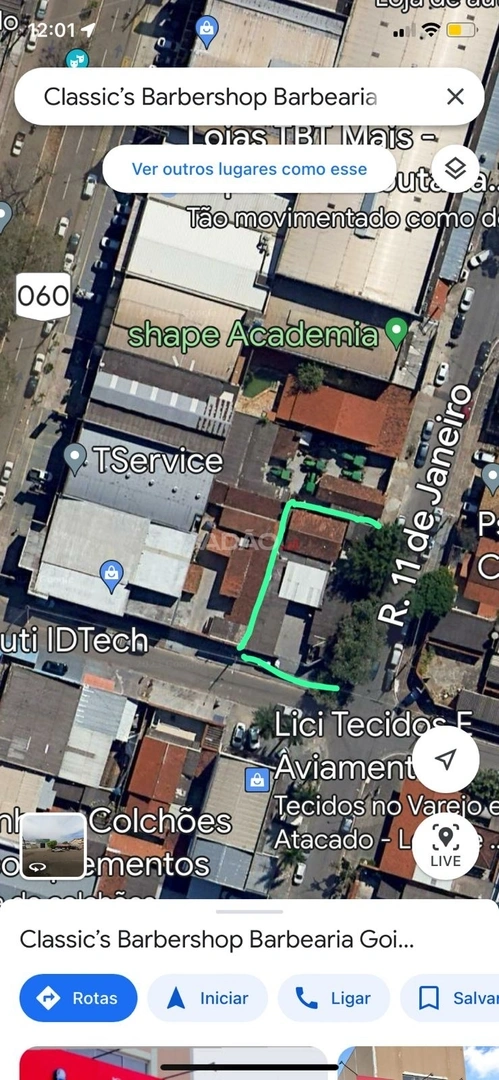499x1080 pixels.
Task: Center map on my location
Action: tap(446, 759)
